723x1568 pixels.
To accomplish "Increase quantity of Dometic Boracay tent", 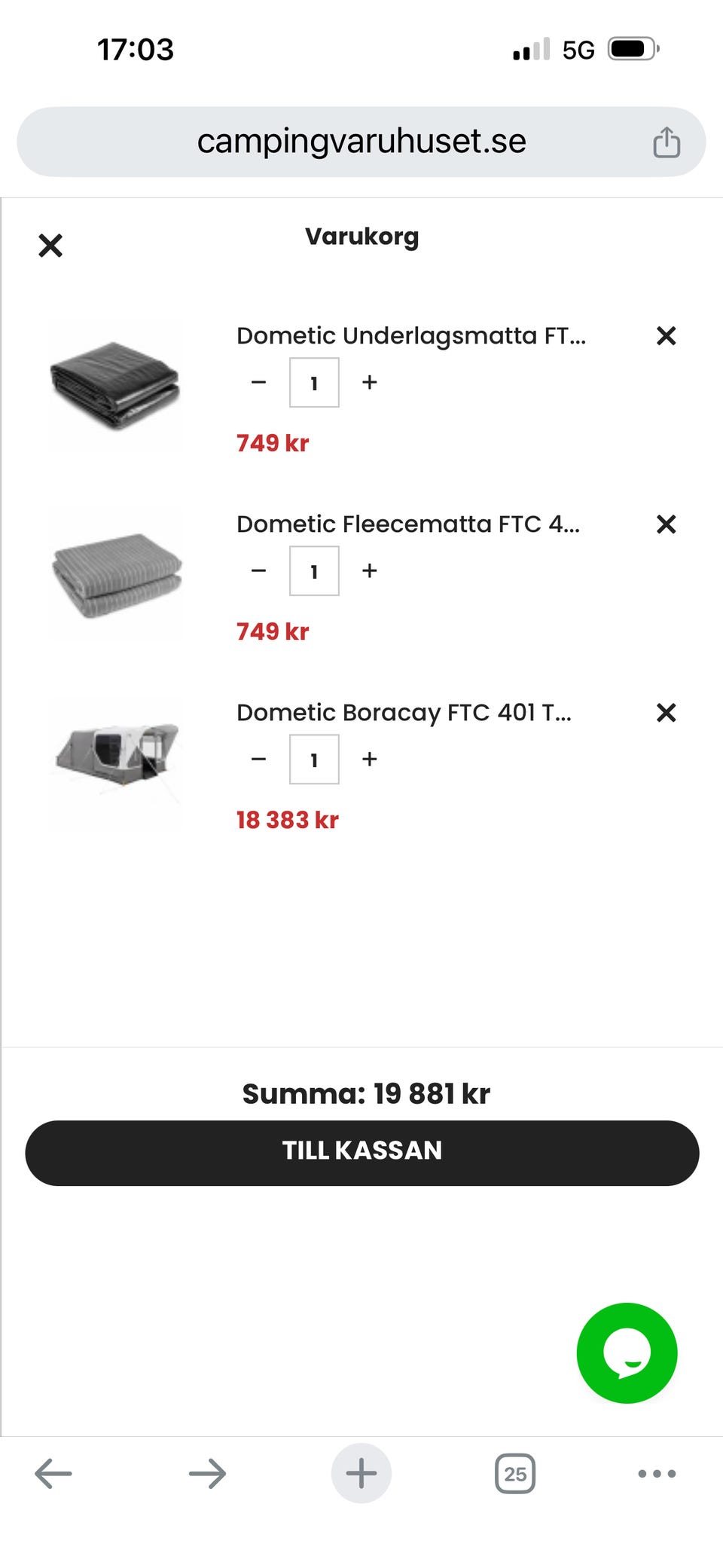I will [x=370, y=760].
